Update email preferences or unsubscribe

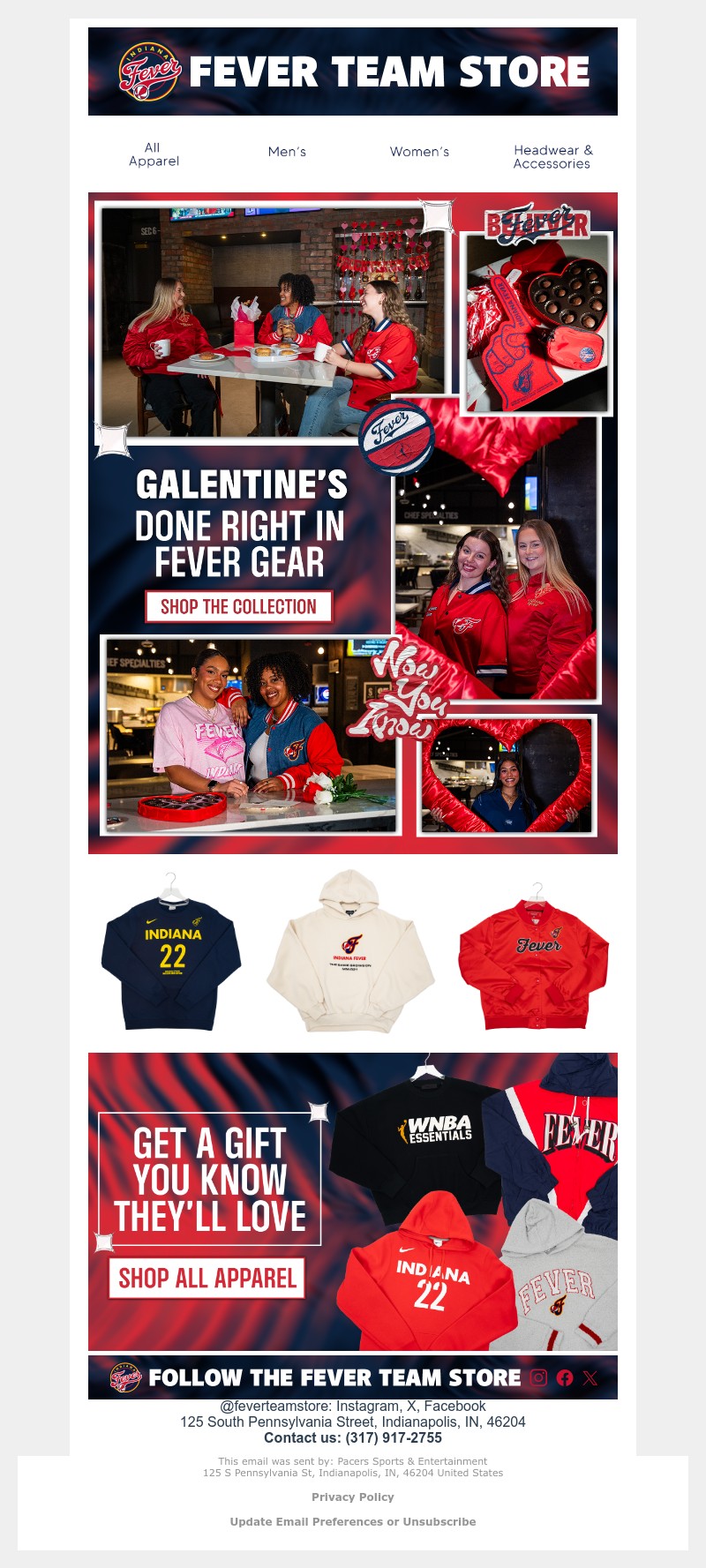[x=353, y=1521]
